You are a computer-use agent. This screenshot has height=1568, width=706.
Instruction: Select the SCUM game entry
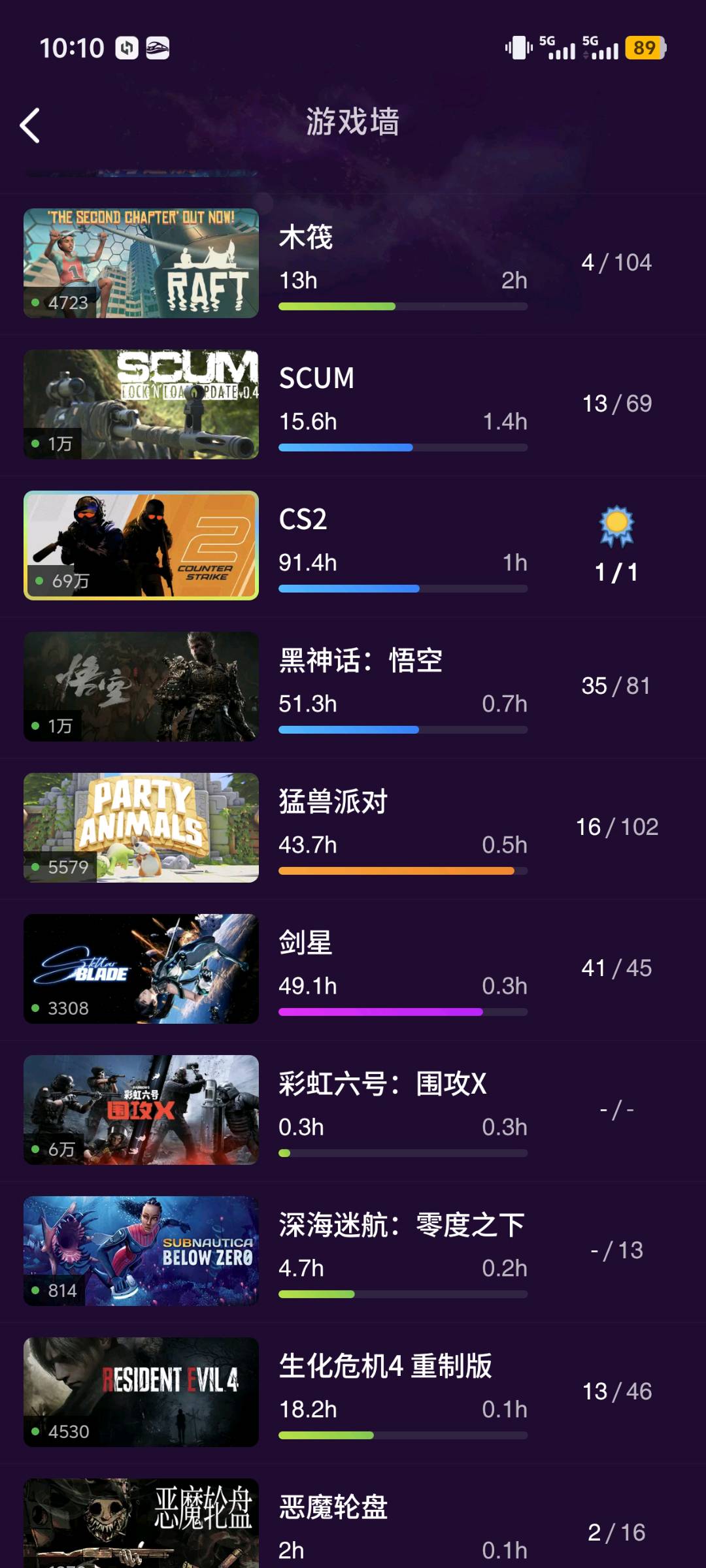[353, 405]
